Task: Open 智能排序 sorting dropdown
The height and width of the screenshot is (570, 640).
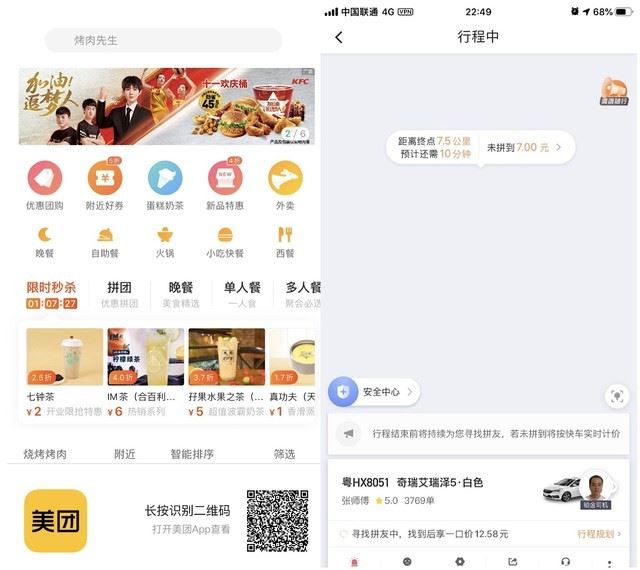Action: click(x=193, y=454)
